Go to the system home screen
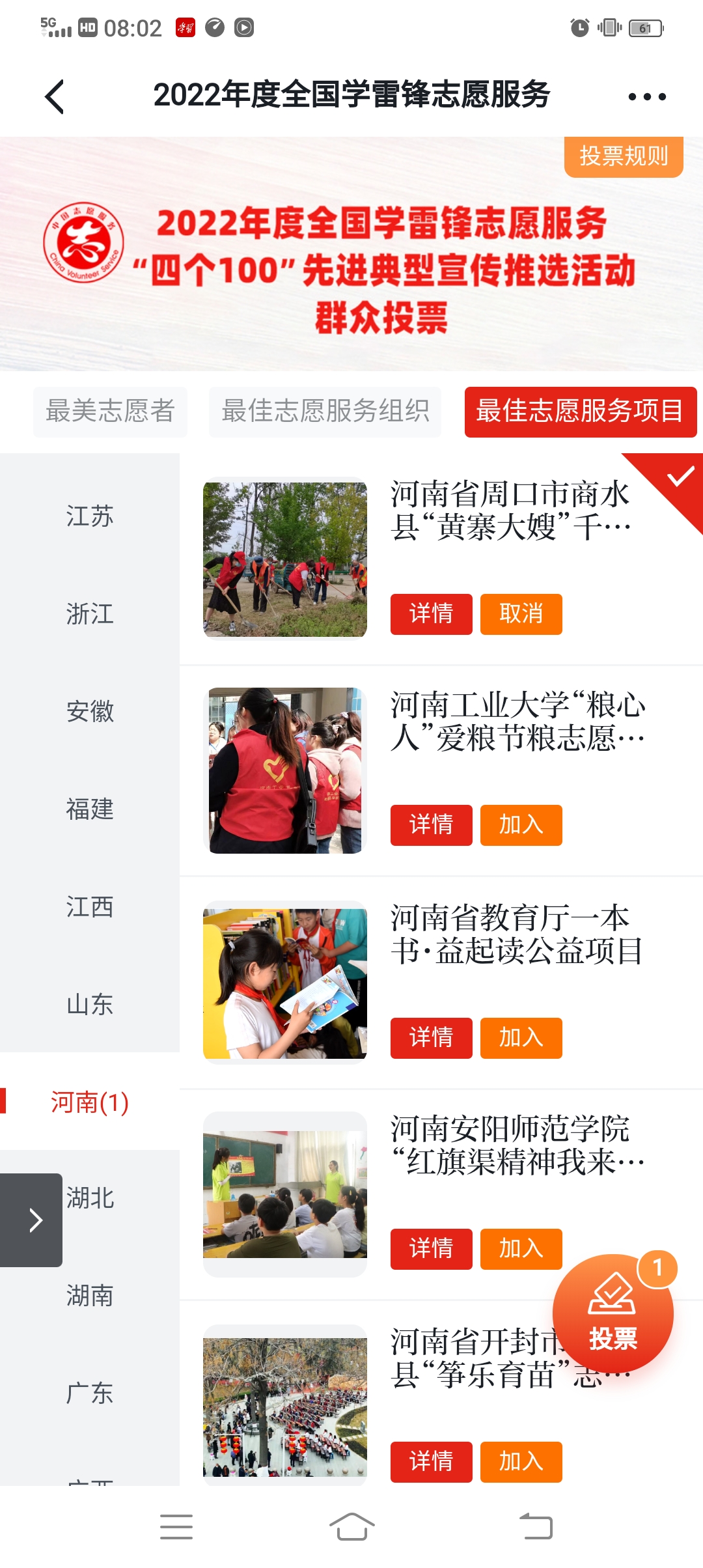The image size is (703, 1568). (351, 1526)
